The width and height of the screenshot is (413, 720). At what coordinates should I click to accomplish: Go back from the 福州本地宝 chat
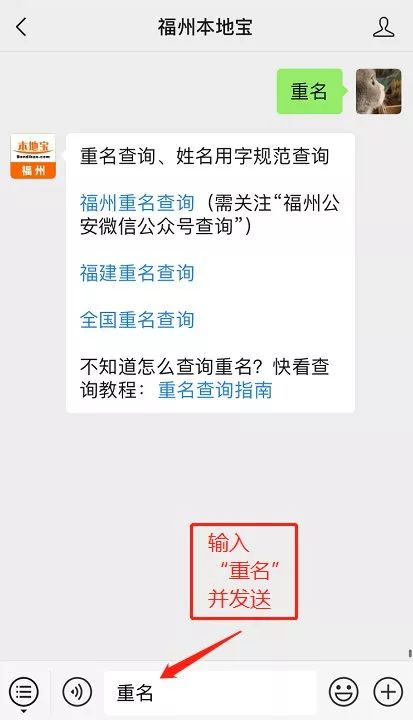22,27
